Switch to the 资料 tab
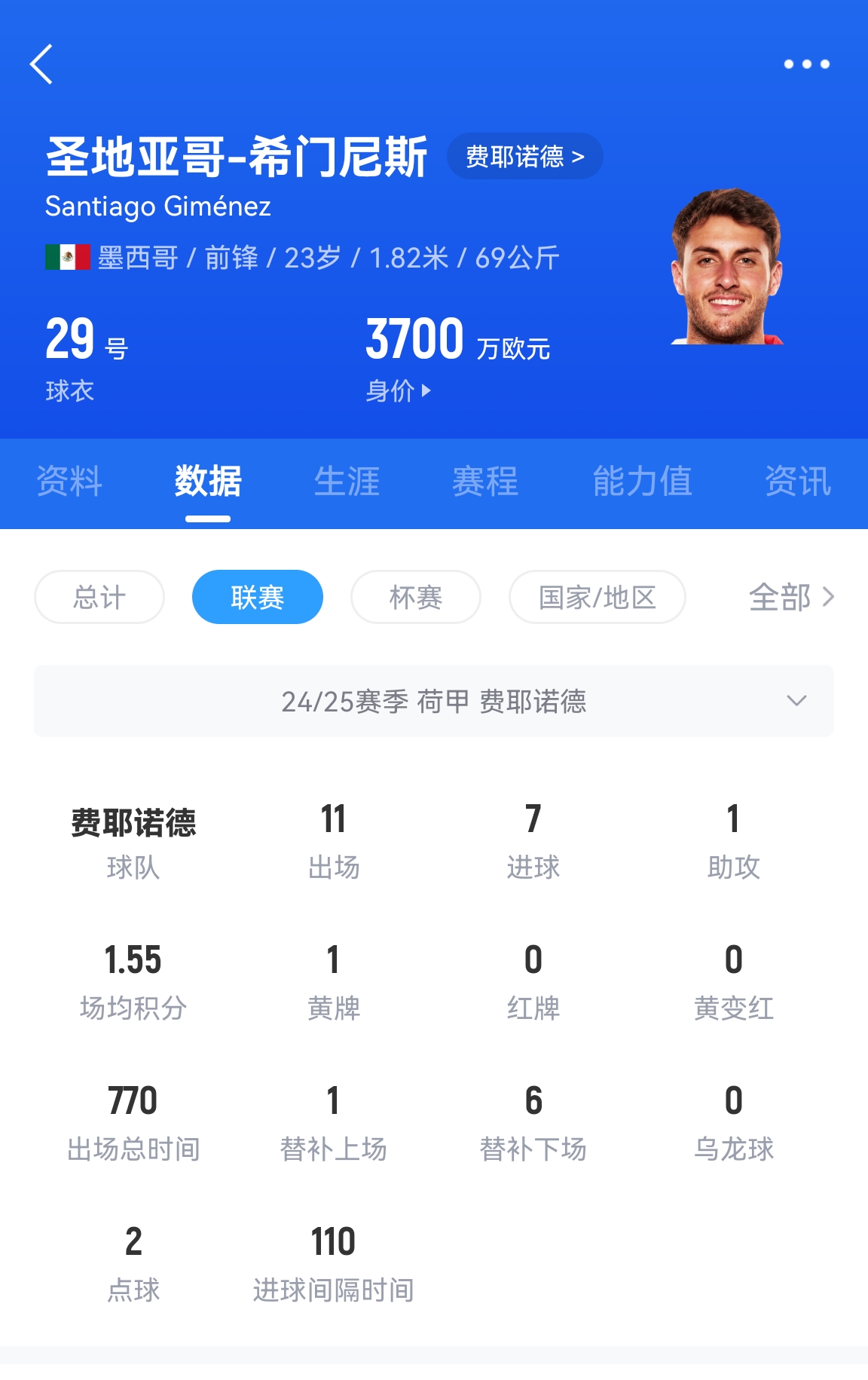868x1380 pixels. [x=69, y=481]
